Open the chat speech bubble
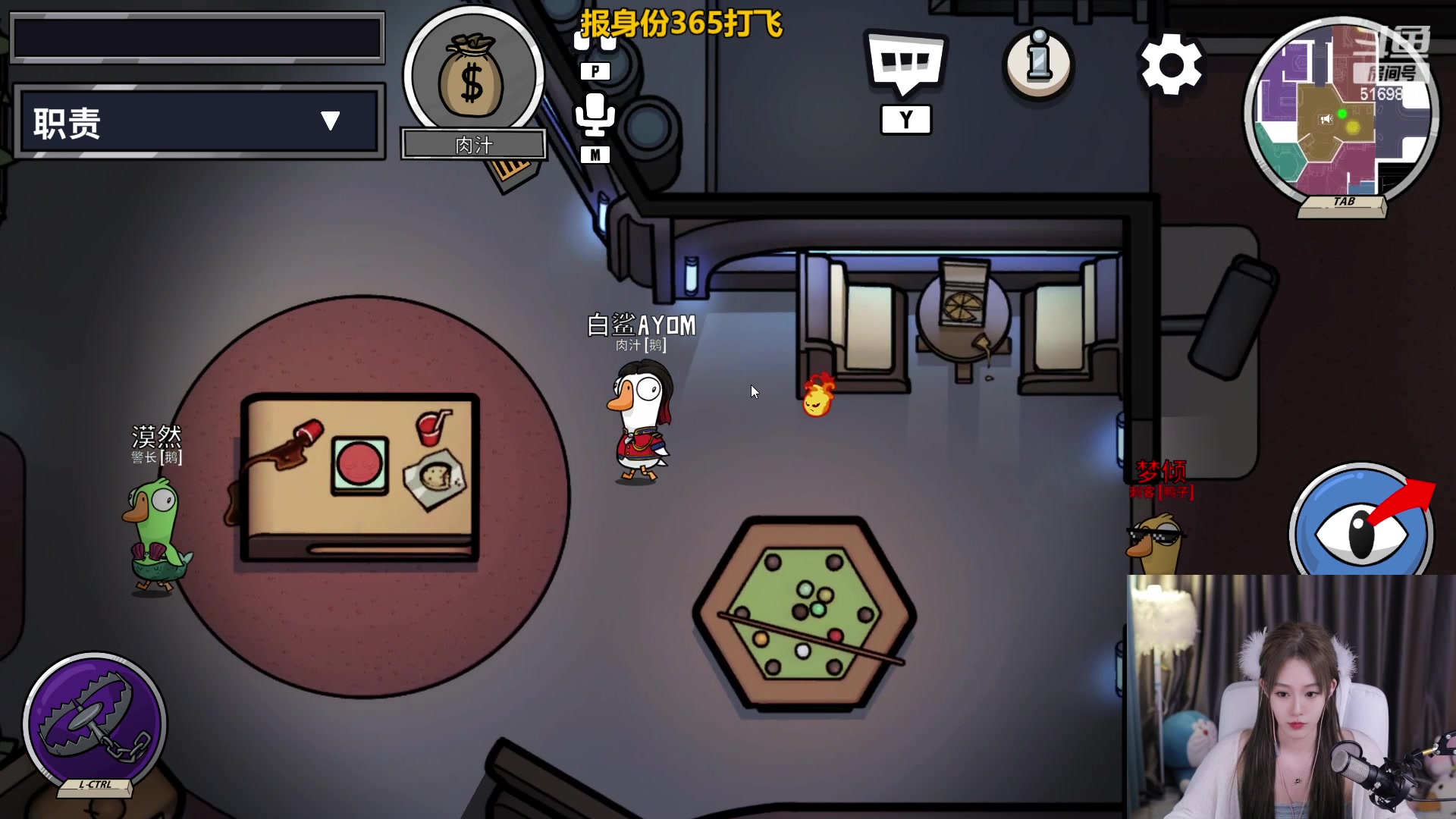 click(x=905, y=64)
